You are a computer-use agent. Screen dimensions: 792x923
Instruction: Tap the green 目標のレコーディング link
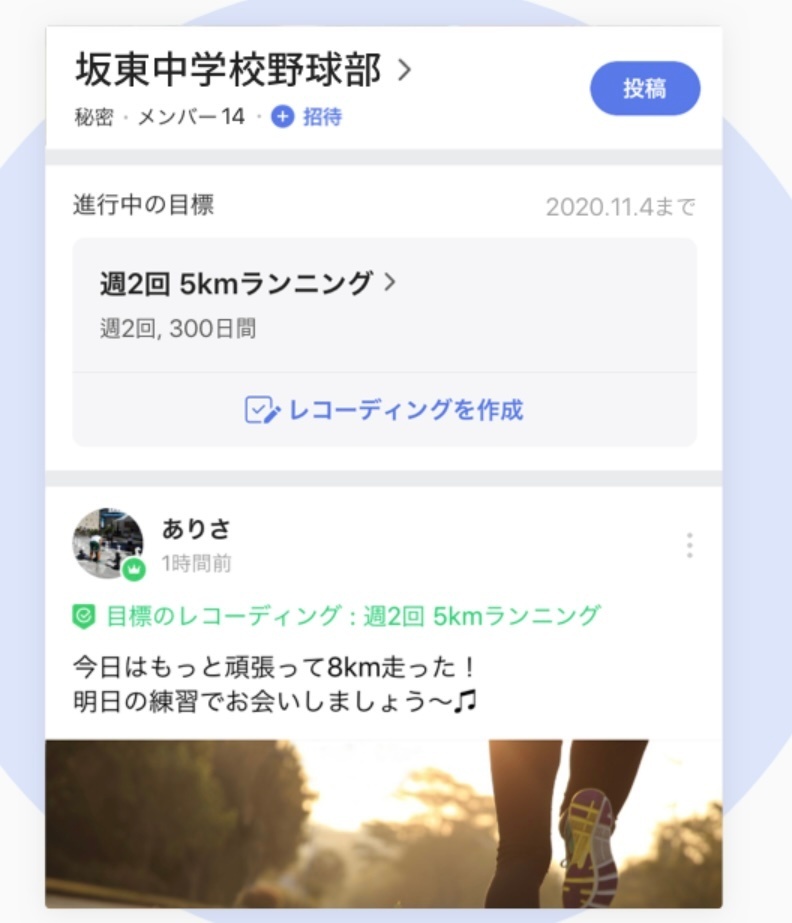(x=337, y=616)
